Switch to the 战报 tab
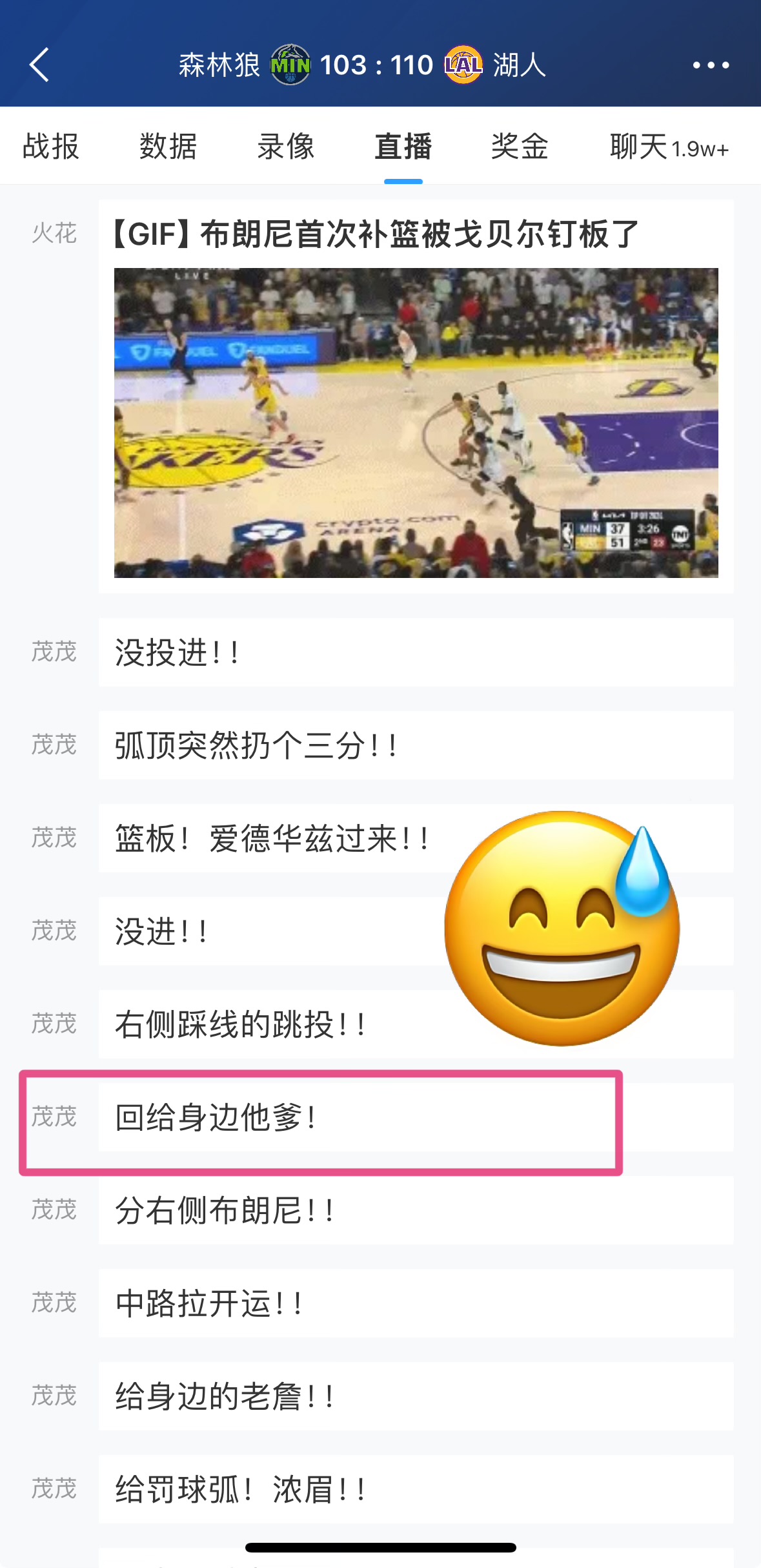This screenshot has height=1568, width=761. (x=51, y=147)
